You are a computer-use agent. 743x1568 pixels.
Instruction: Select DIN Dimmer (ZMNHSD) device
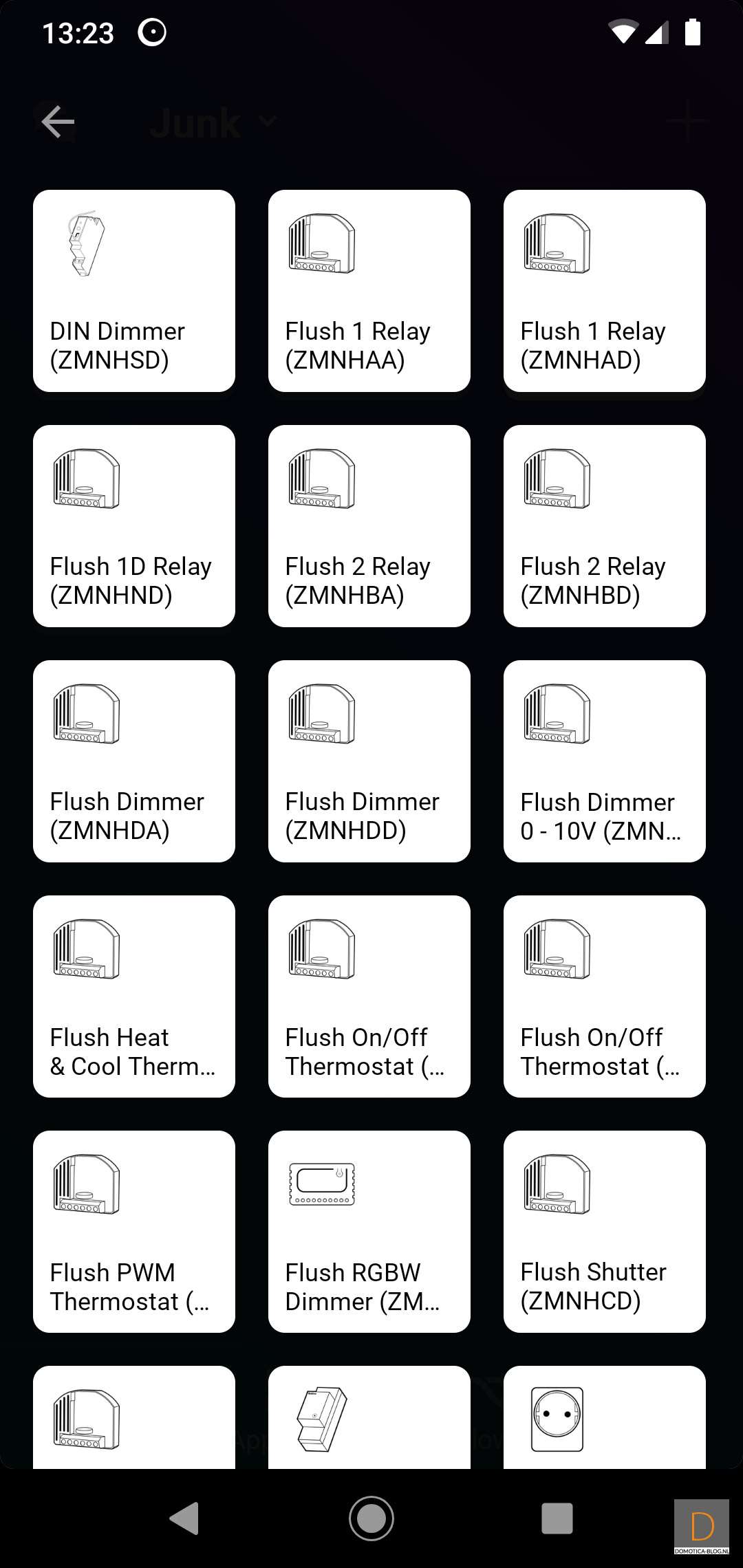(x=134, y=291)
